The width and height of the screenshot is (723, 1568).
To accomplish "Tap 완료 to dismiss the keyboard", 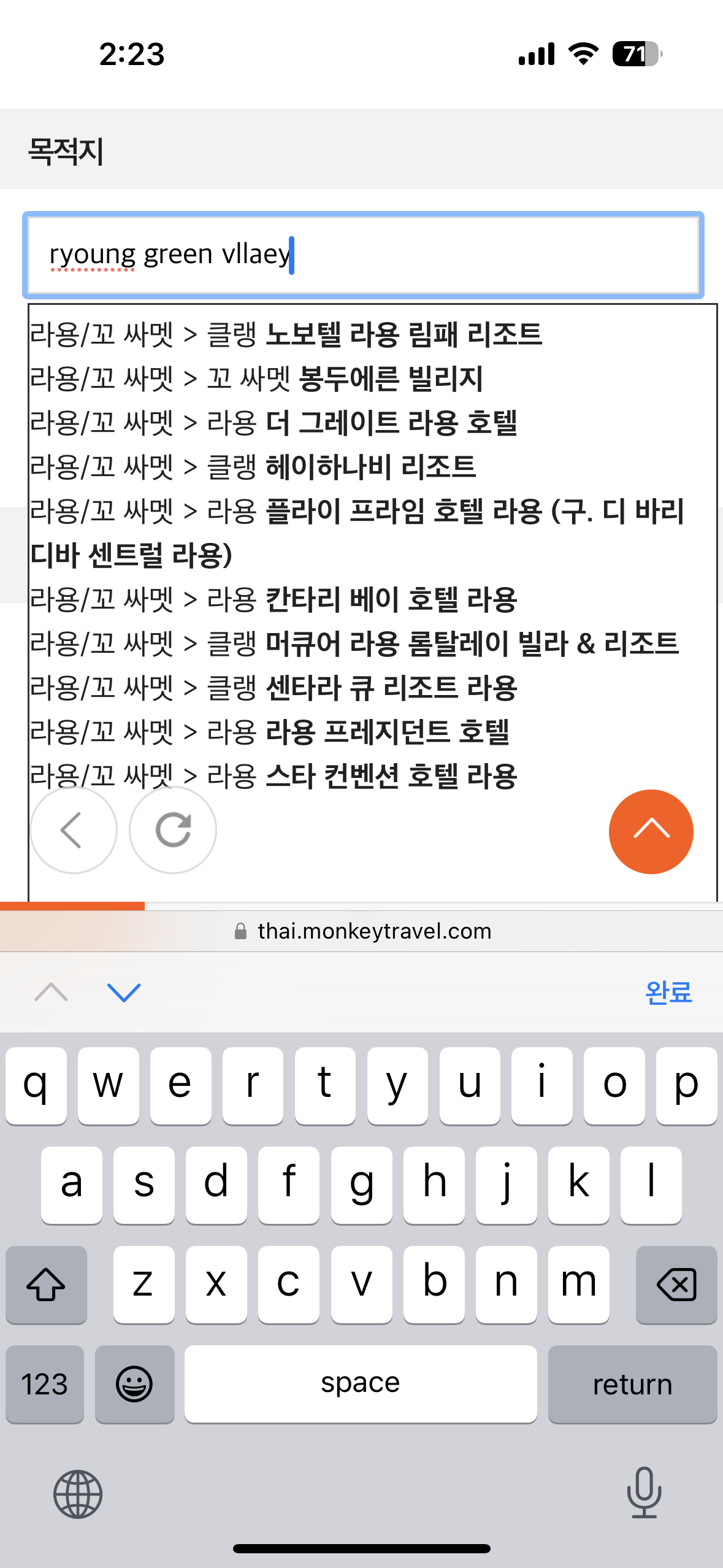I will coord(668,992).
